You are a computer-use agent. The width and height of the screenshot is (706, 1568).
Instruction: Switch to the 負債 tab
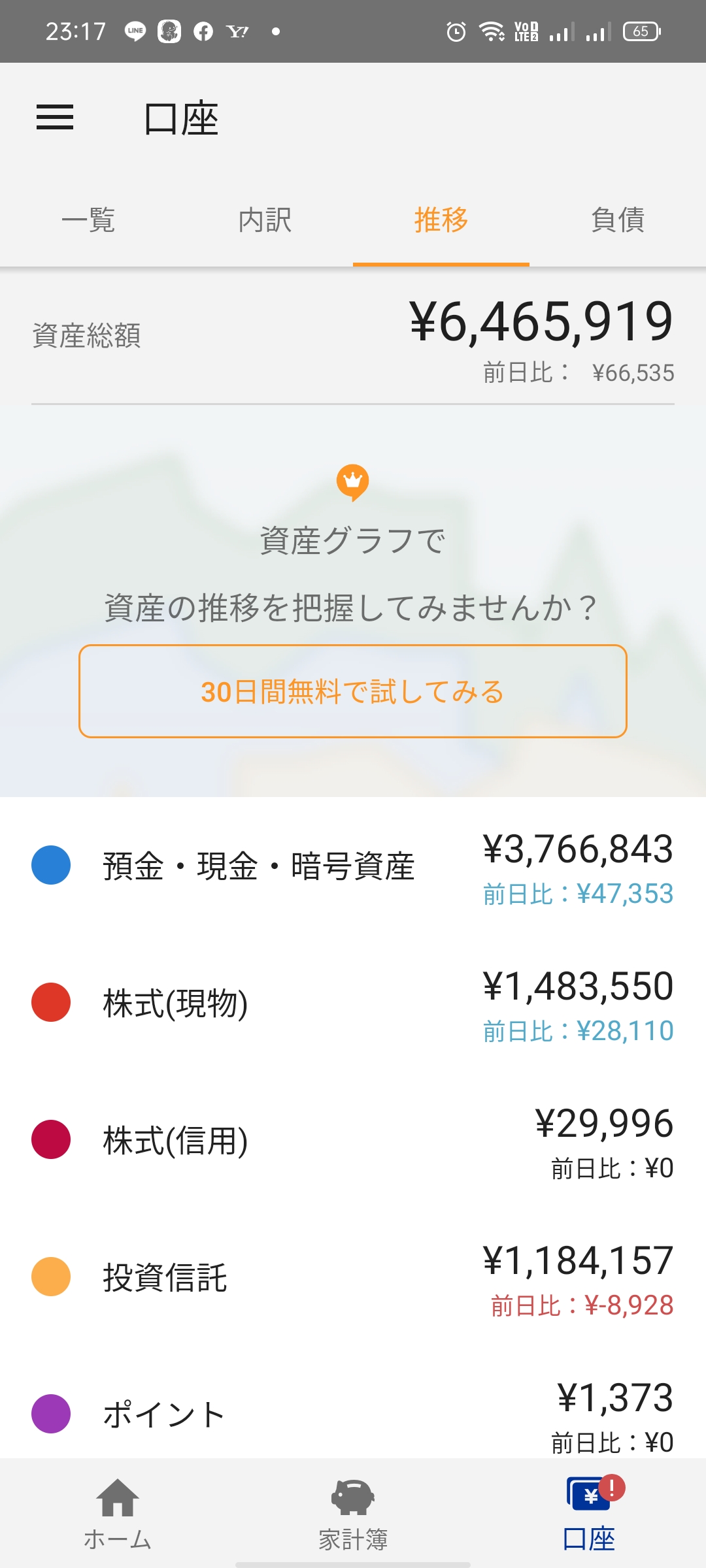click(x=618, y=220)
